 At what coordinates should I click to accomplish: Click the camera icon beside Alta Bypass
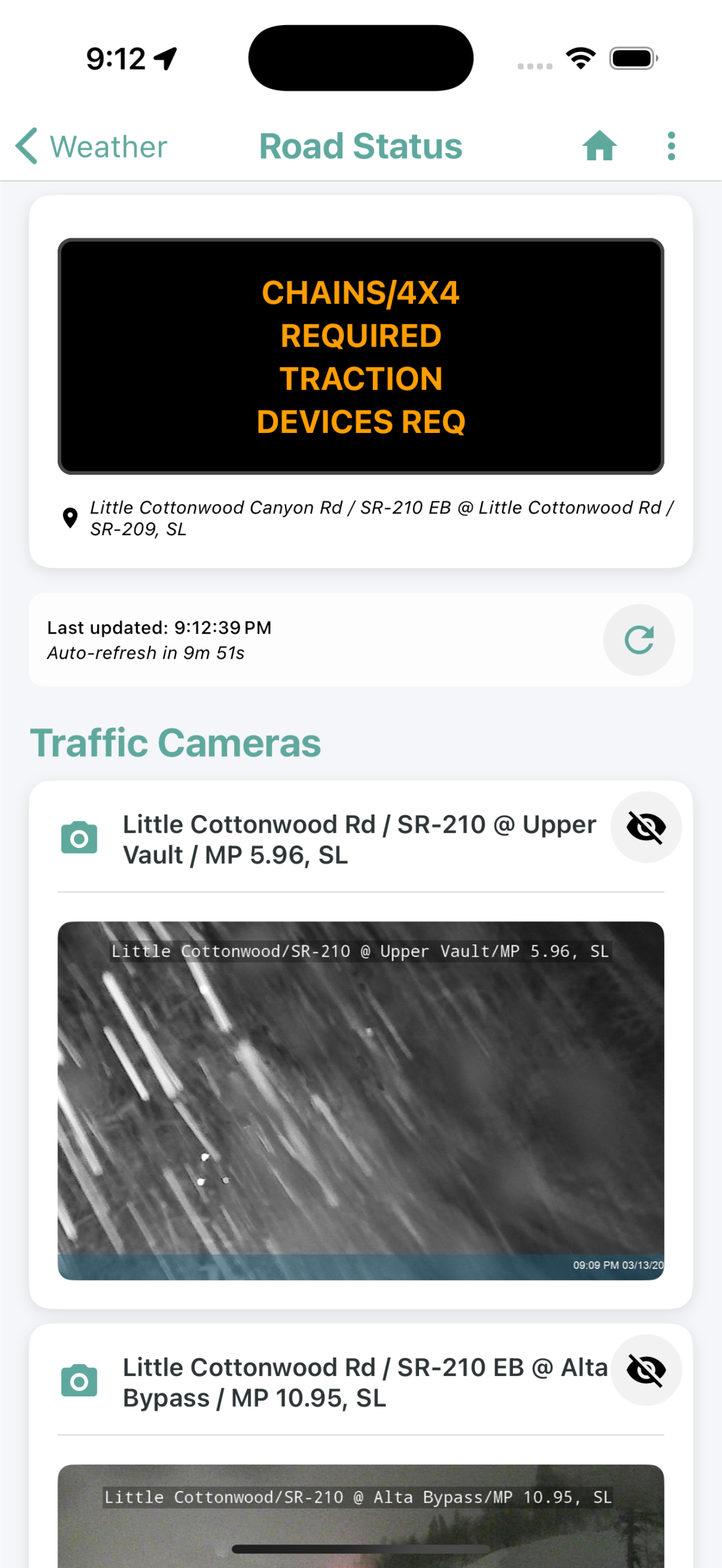[x=80, y=1380]
